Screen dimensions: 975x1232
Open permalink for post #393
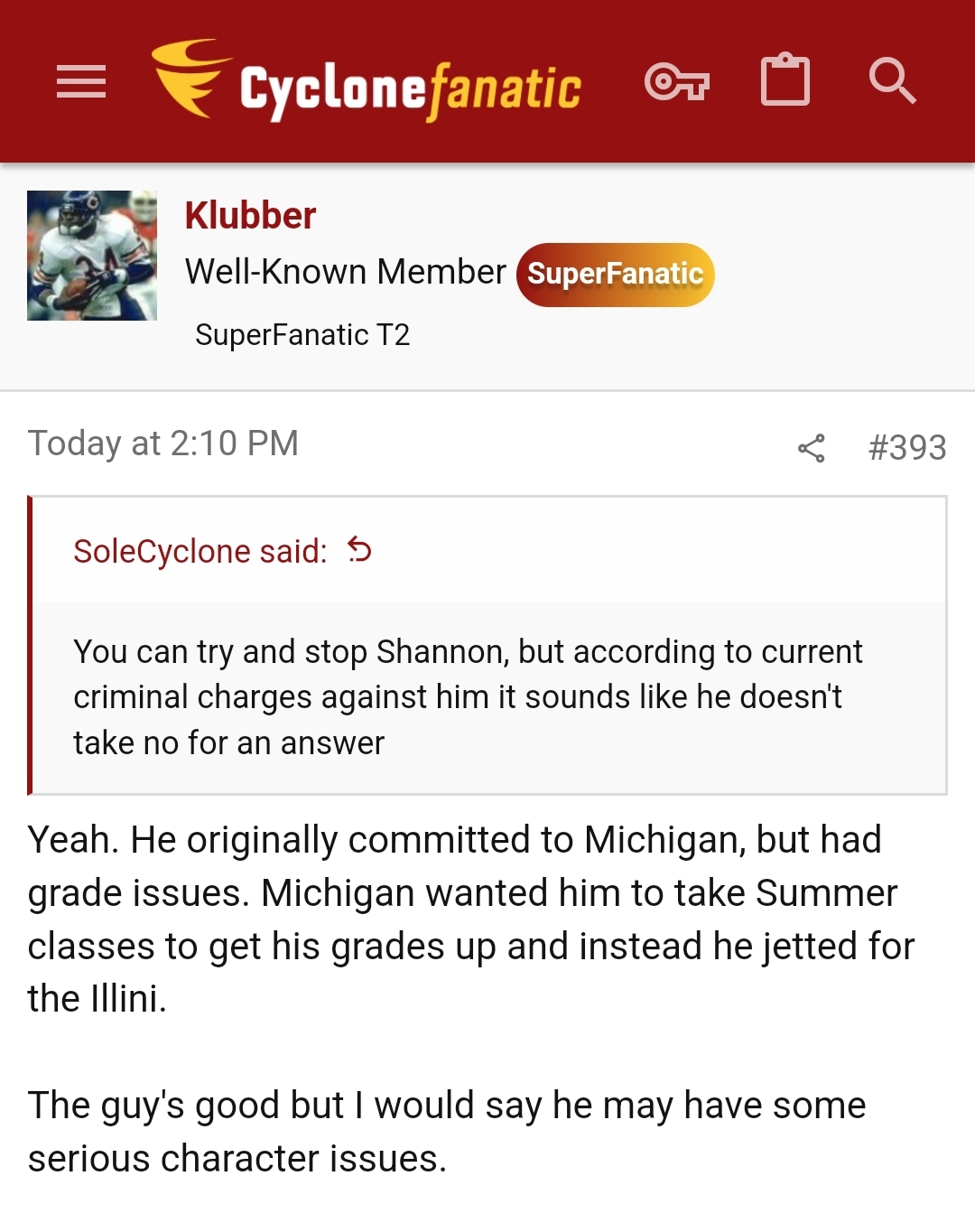(x=906, y=448)
